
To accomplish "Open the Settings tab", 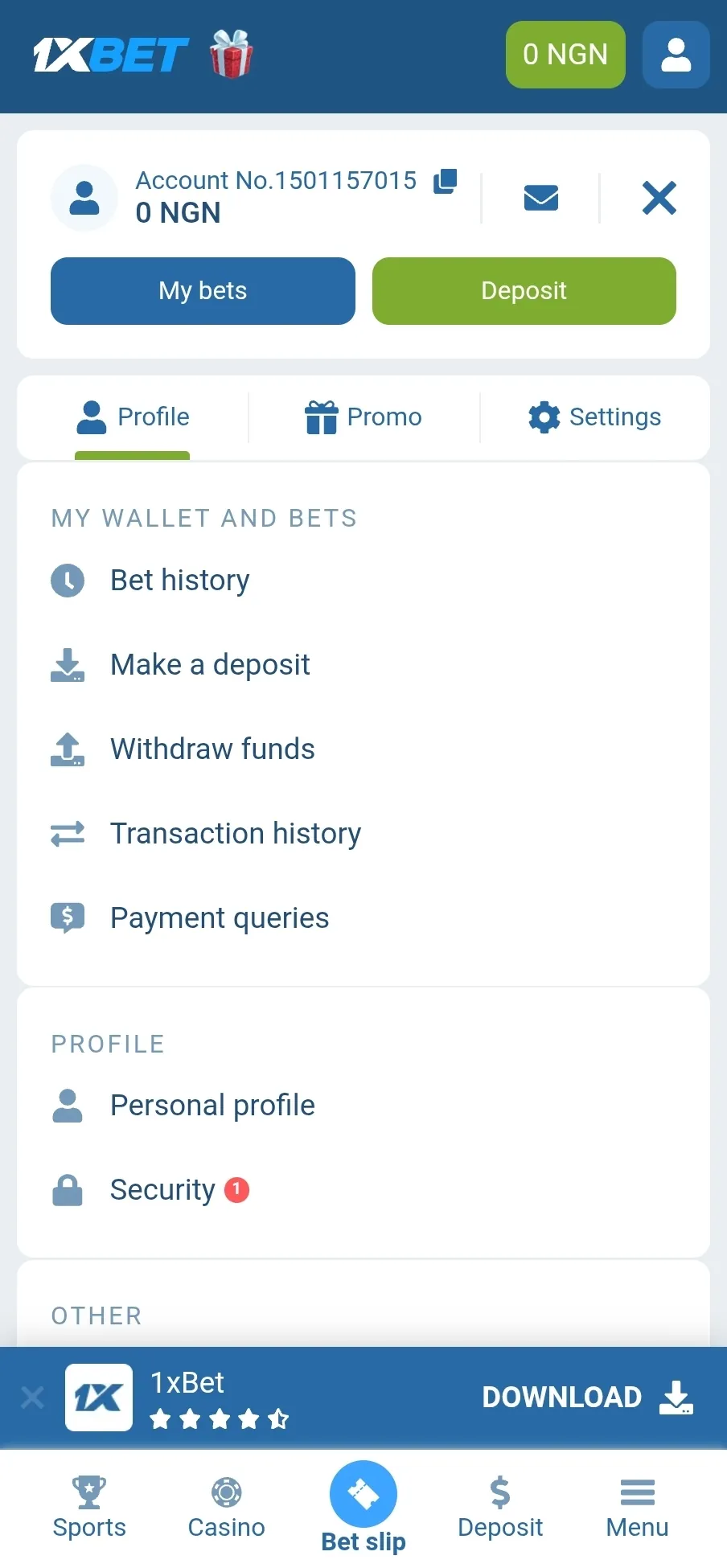I will pos(595,417).
